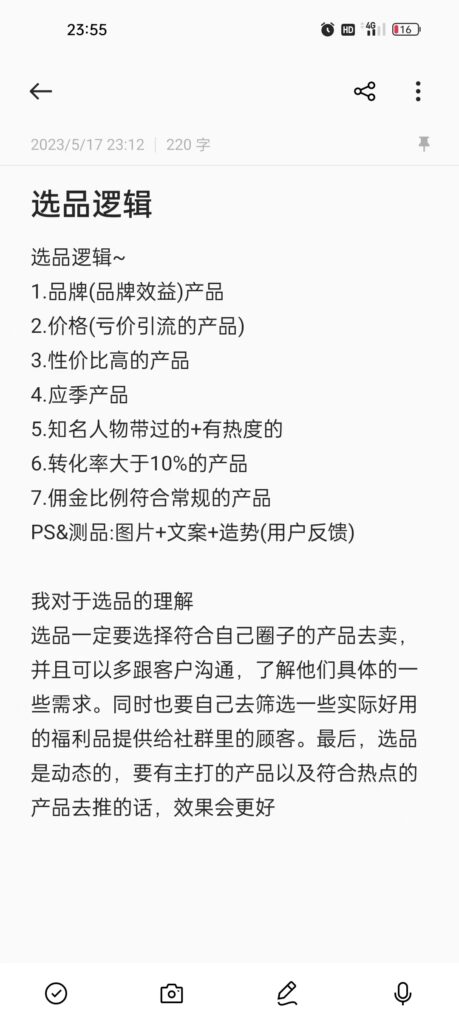Viewport: 459px width, 1024px height.
Task: Start voice input with the microphone
Action: 402,993
